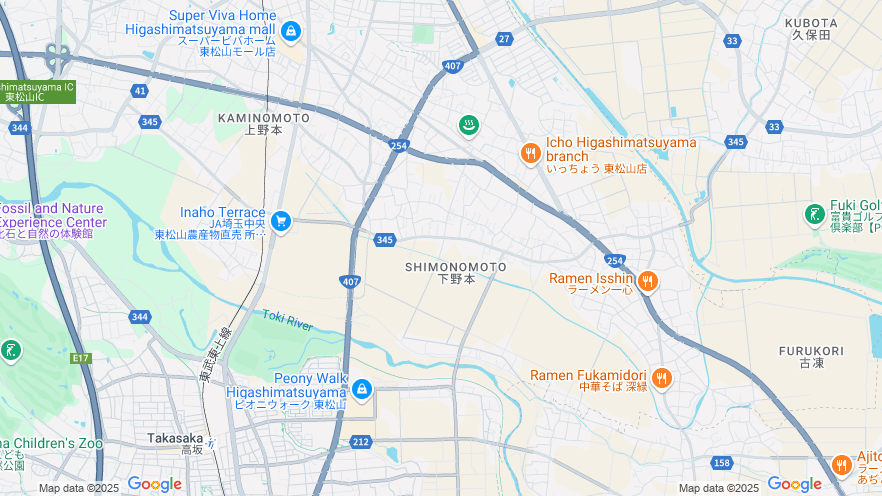882x496 pixels.
Task: Open the Ramen Isshin restaurant pin
Action: tap(648, 281)
